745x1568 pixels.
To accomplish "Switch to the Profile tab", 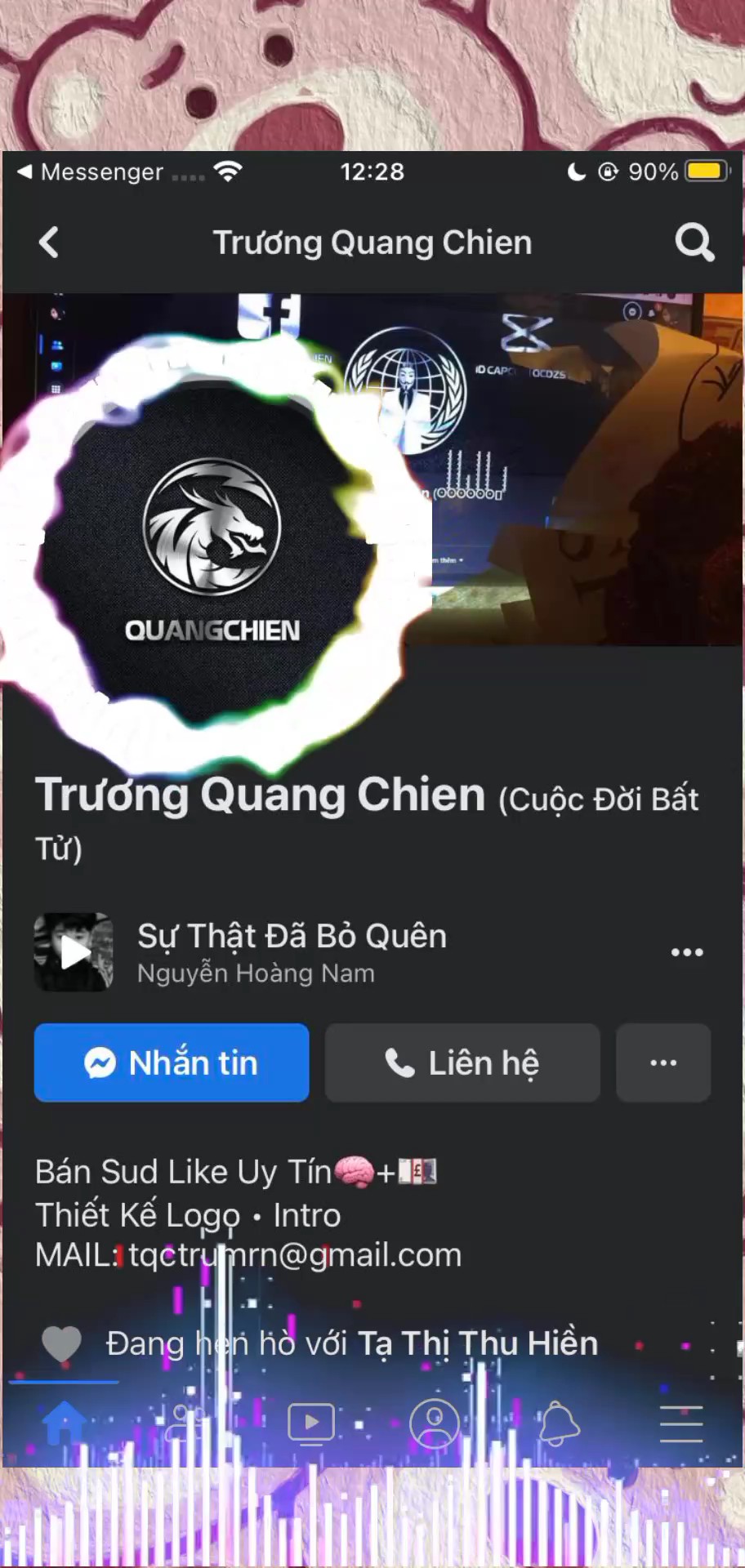I will [435, 1423].
